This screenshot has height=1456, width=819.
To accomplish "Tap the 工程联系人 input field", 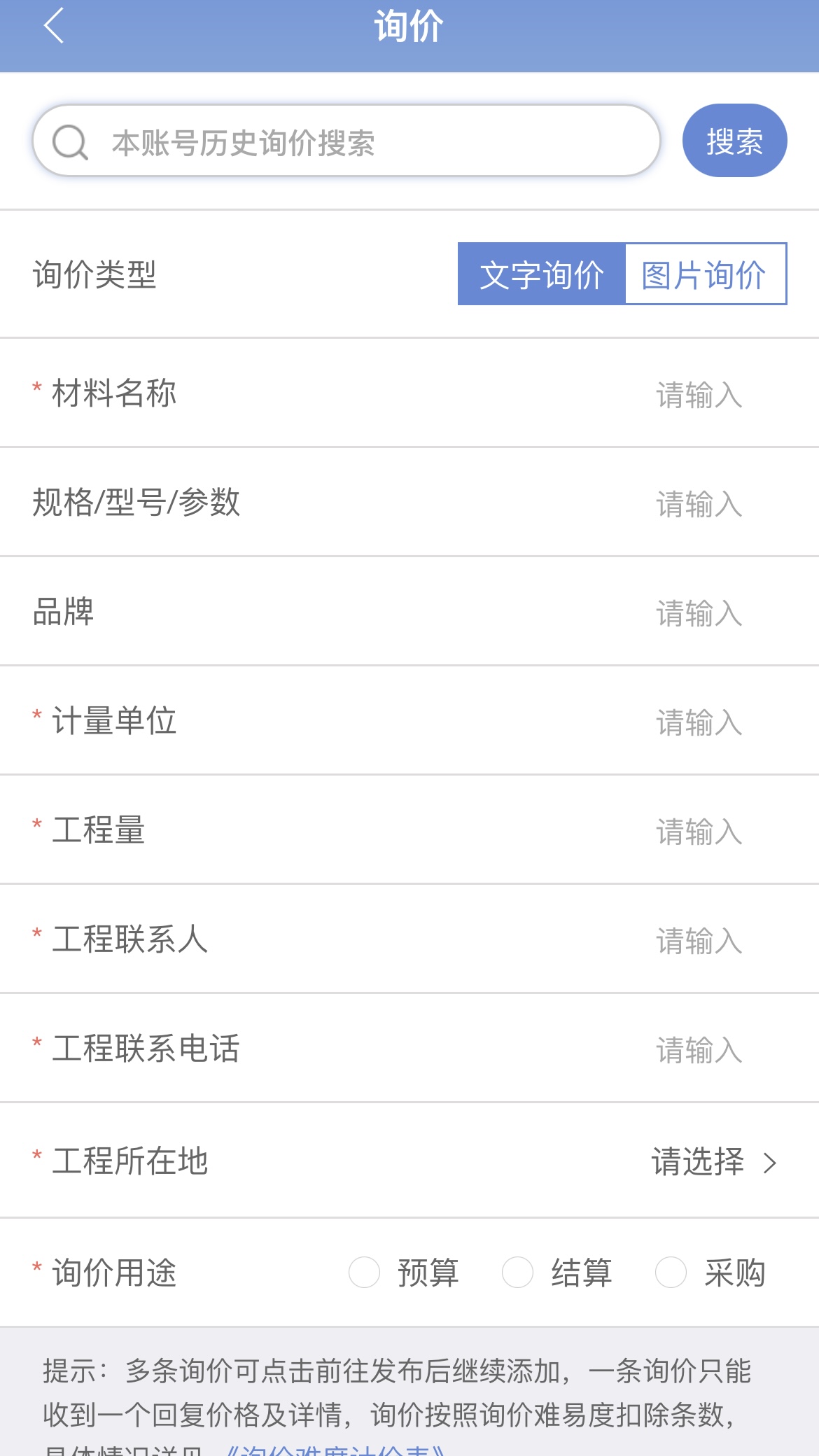I will 699,941.
